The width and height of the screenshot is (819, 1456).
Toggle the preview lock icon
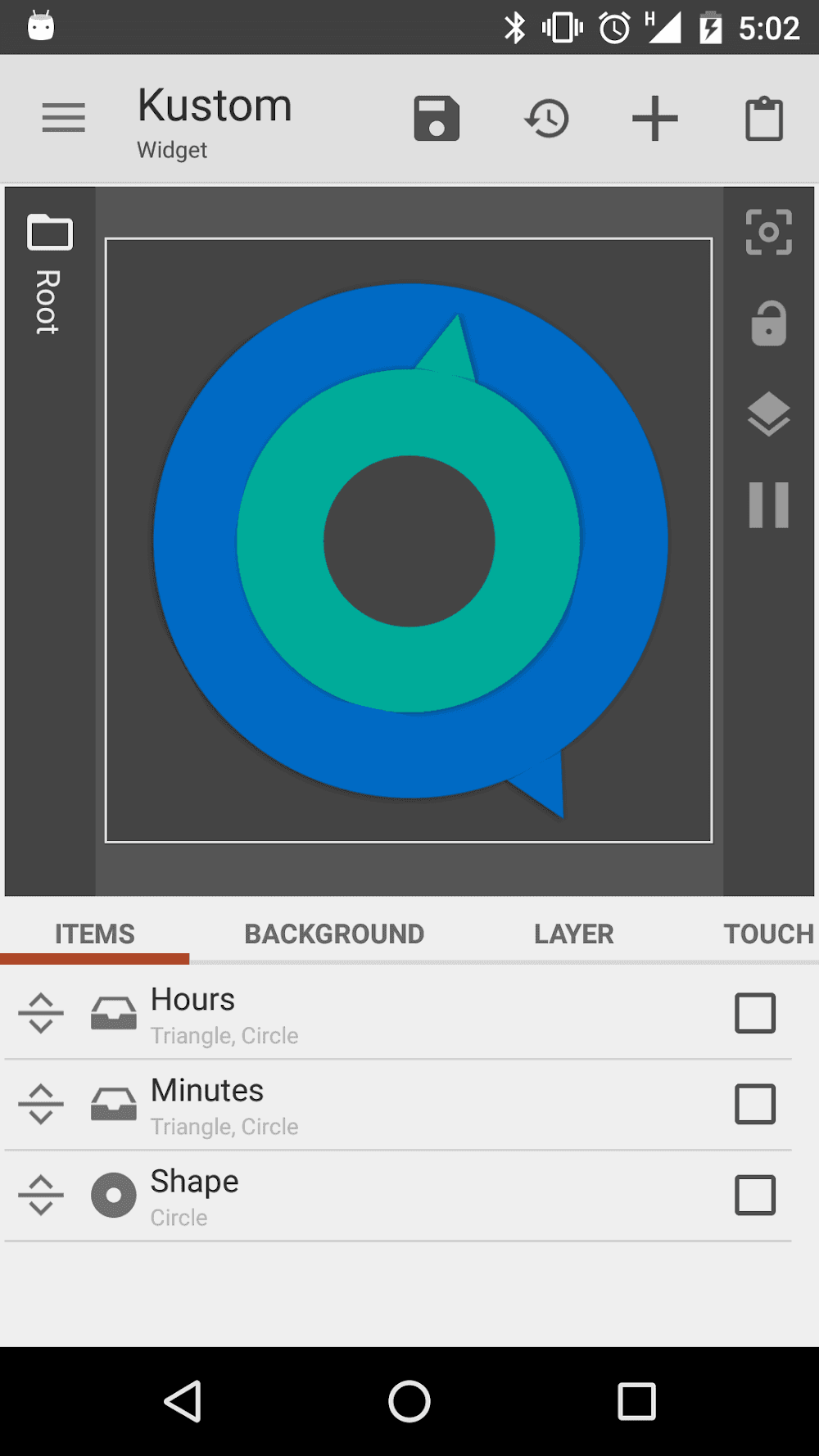click(768, 323)
